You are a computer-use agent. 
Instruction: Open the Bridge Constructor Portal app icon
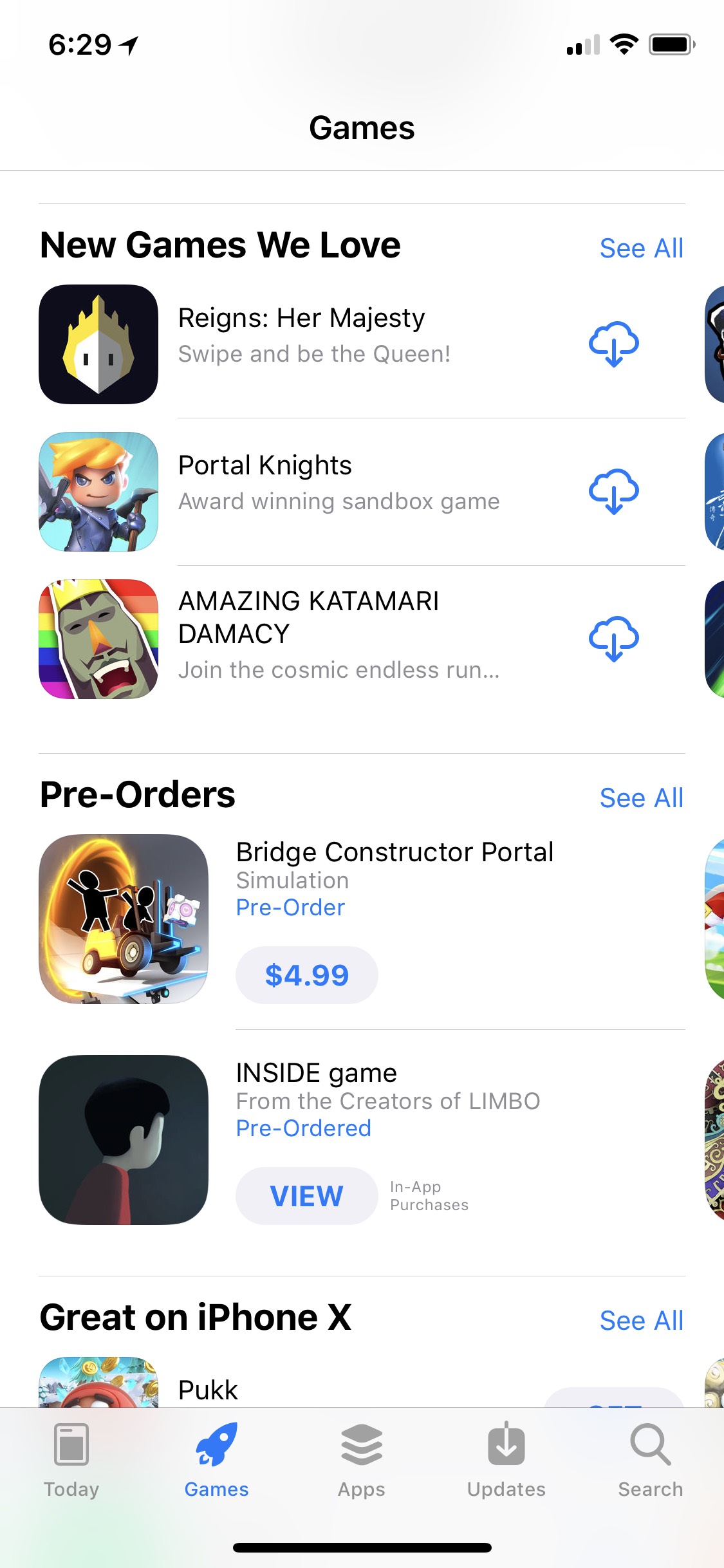pyautogui.click(x=124, y=919)
